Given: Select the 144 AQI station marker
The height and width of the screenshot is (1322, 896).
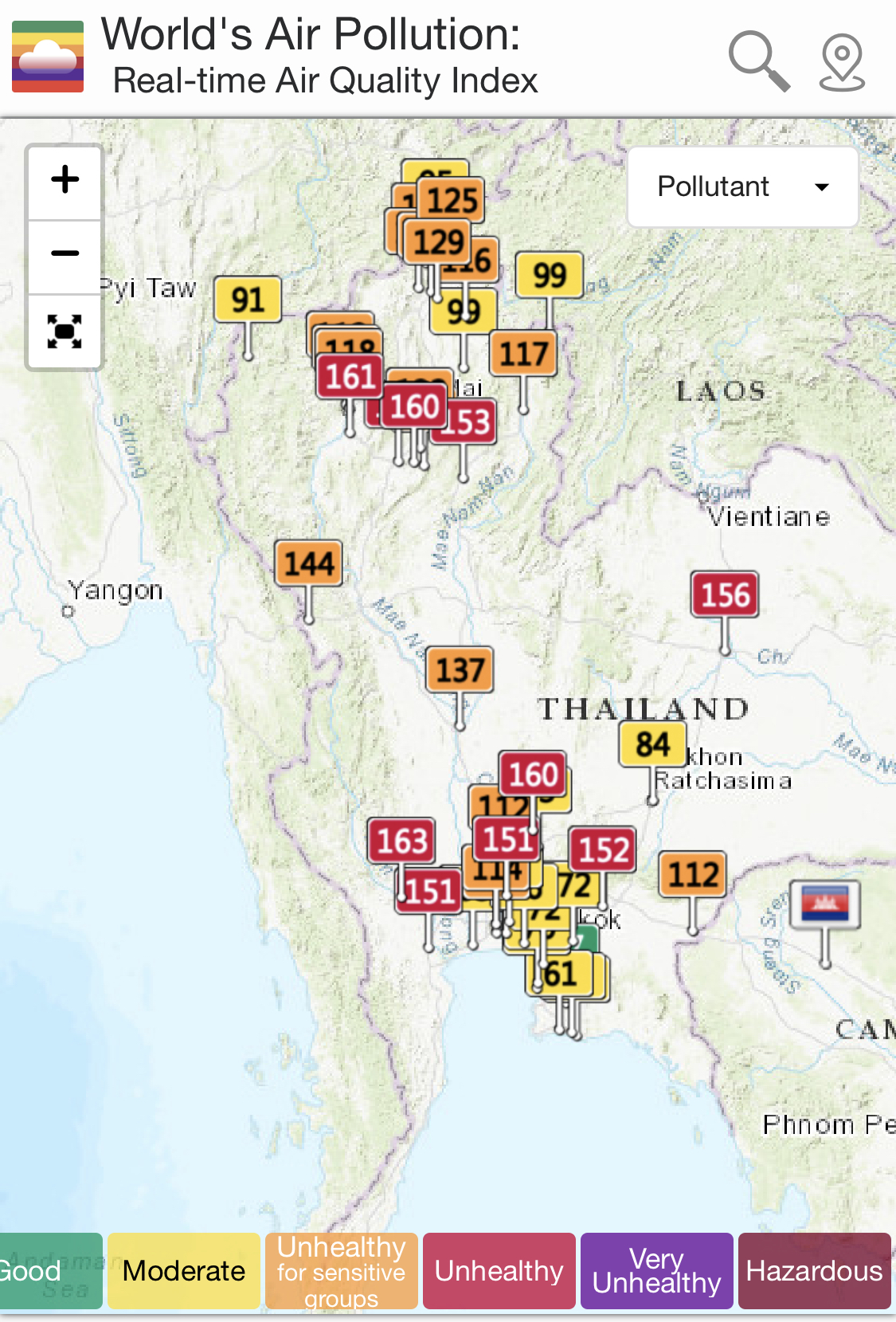Looking at the screenshot, I should click(x=309, y=563).
